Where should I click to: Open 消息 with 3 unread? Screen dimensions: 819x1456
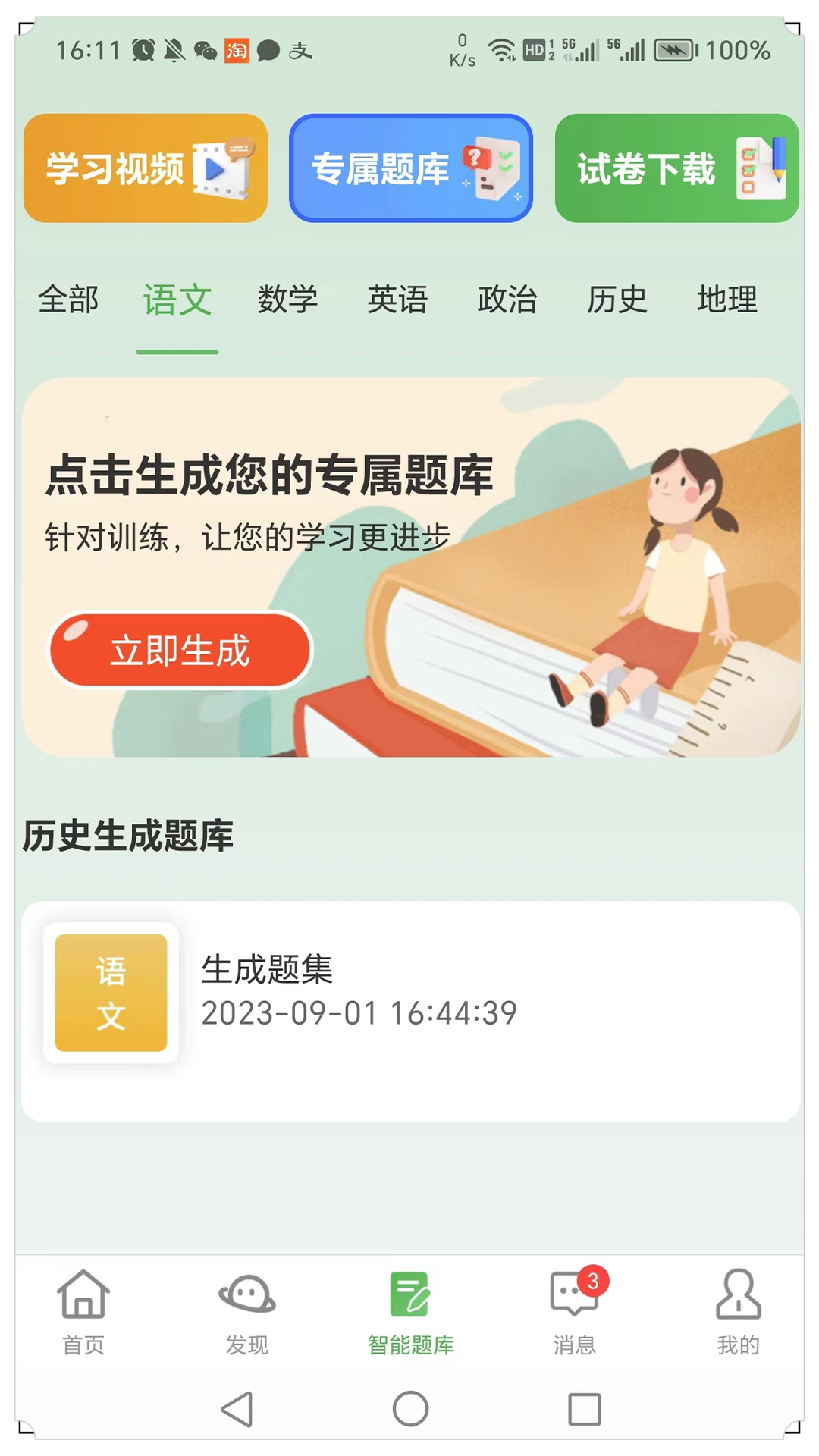pos(575,1312)
